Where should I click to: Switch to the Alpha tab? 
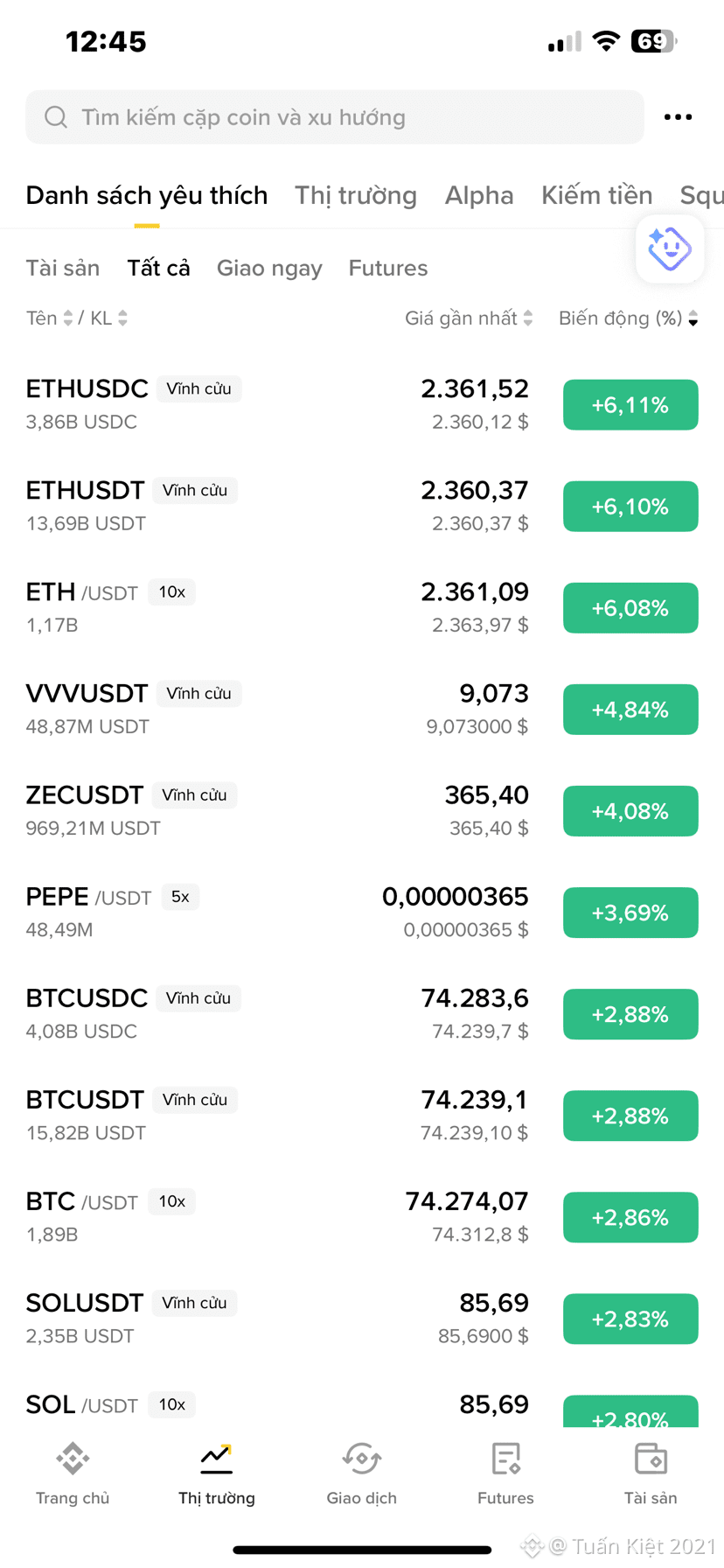coord(479,195)
